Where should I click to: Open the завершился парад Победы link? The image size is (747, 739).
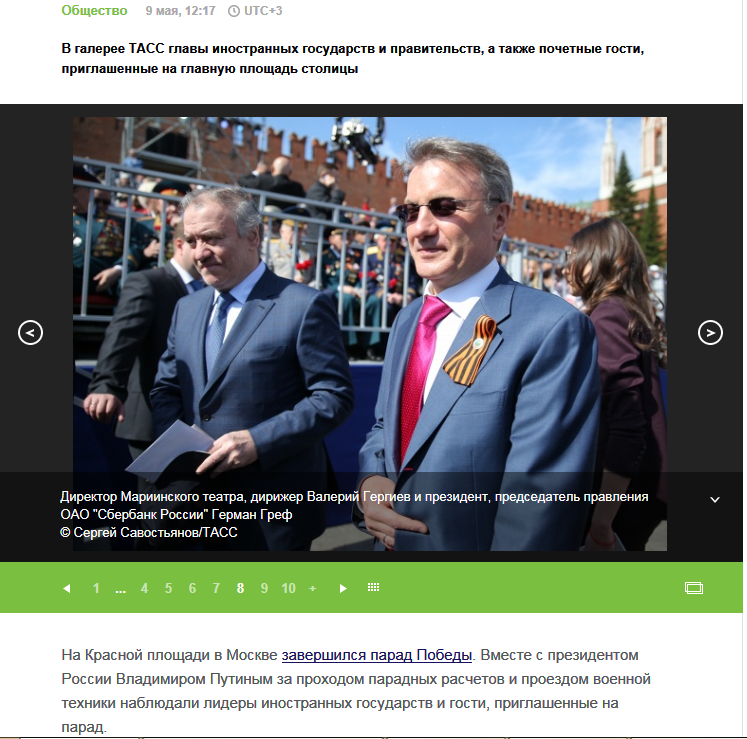click(x=376, y=656)
